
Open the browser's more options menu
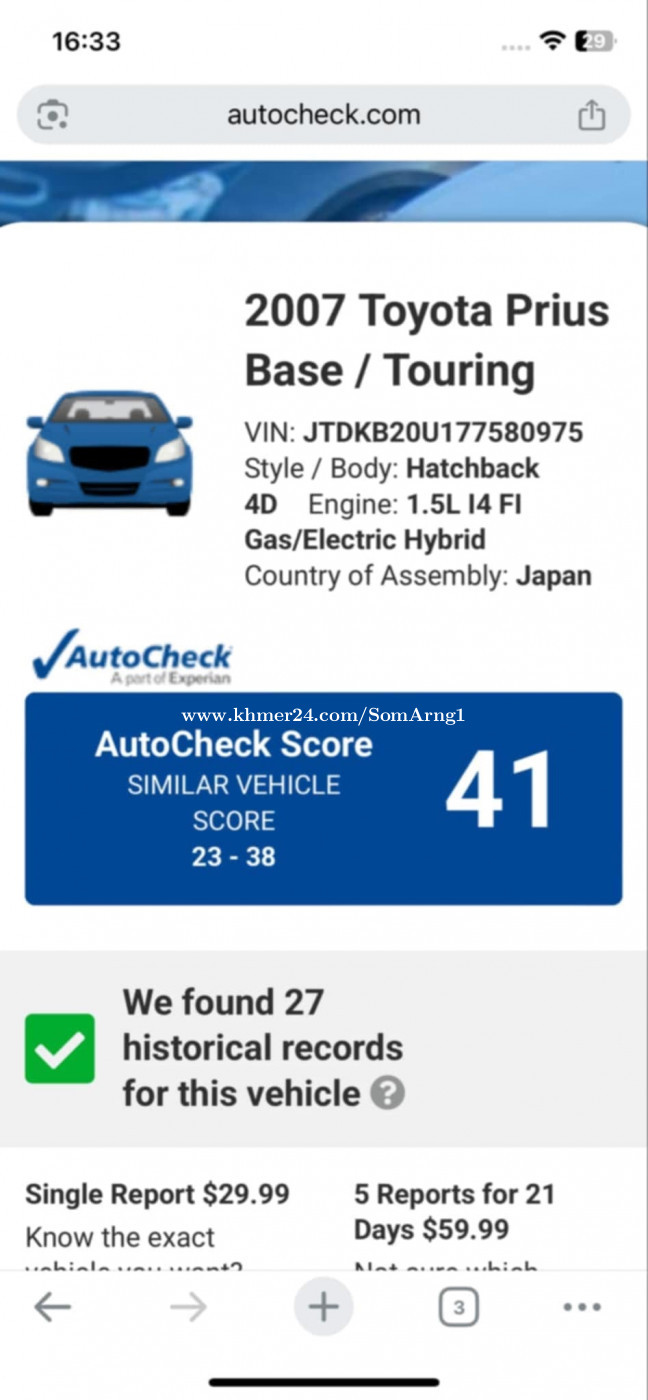(x=582, y=1307)
